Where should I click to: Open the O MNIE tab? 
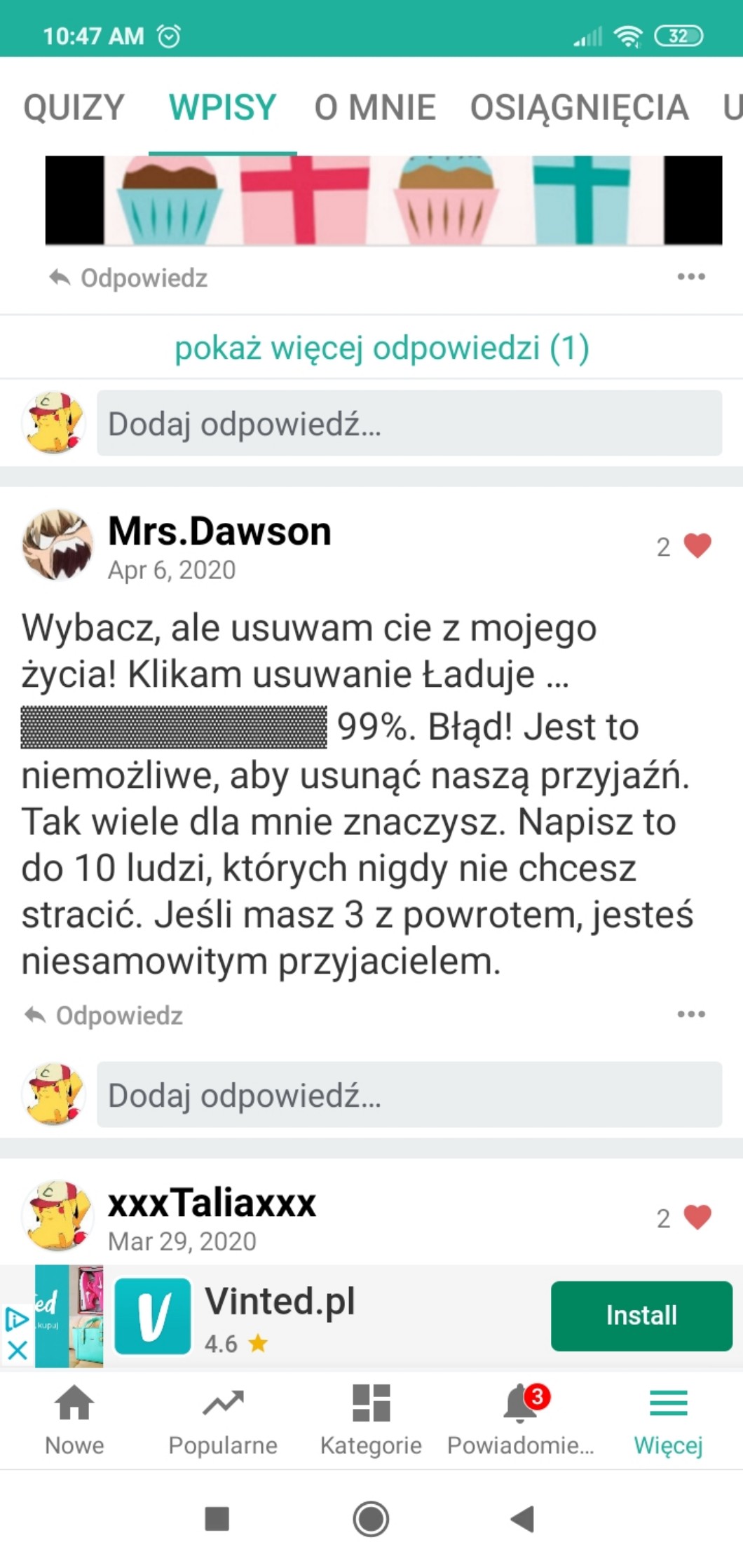pyautogui.click(x=375, y=107)
